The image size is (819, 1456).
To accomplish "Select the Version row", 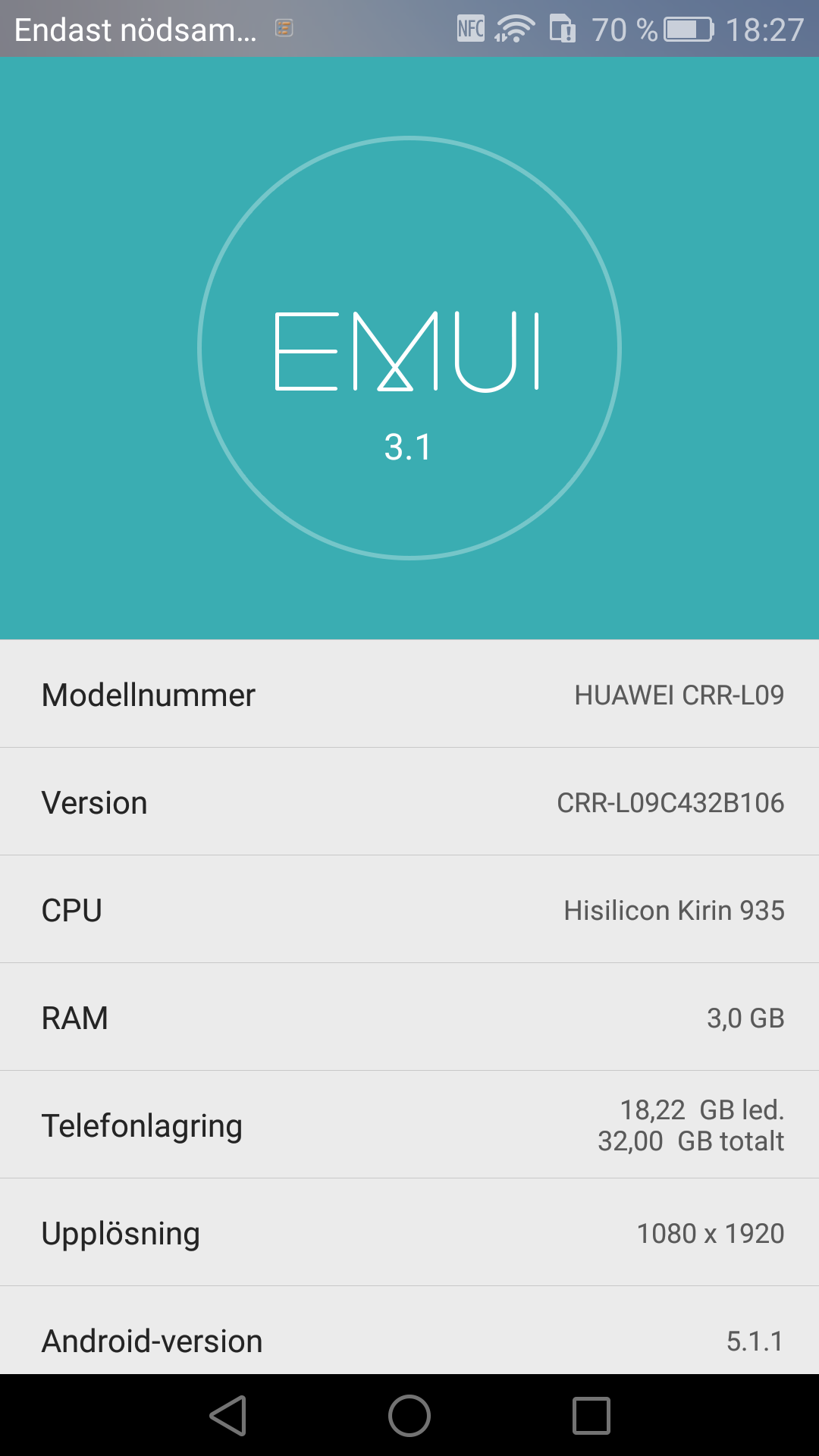I will pyautogui.click(x=409, y=802).
